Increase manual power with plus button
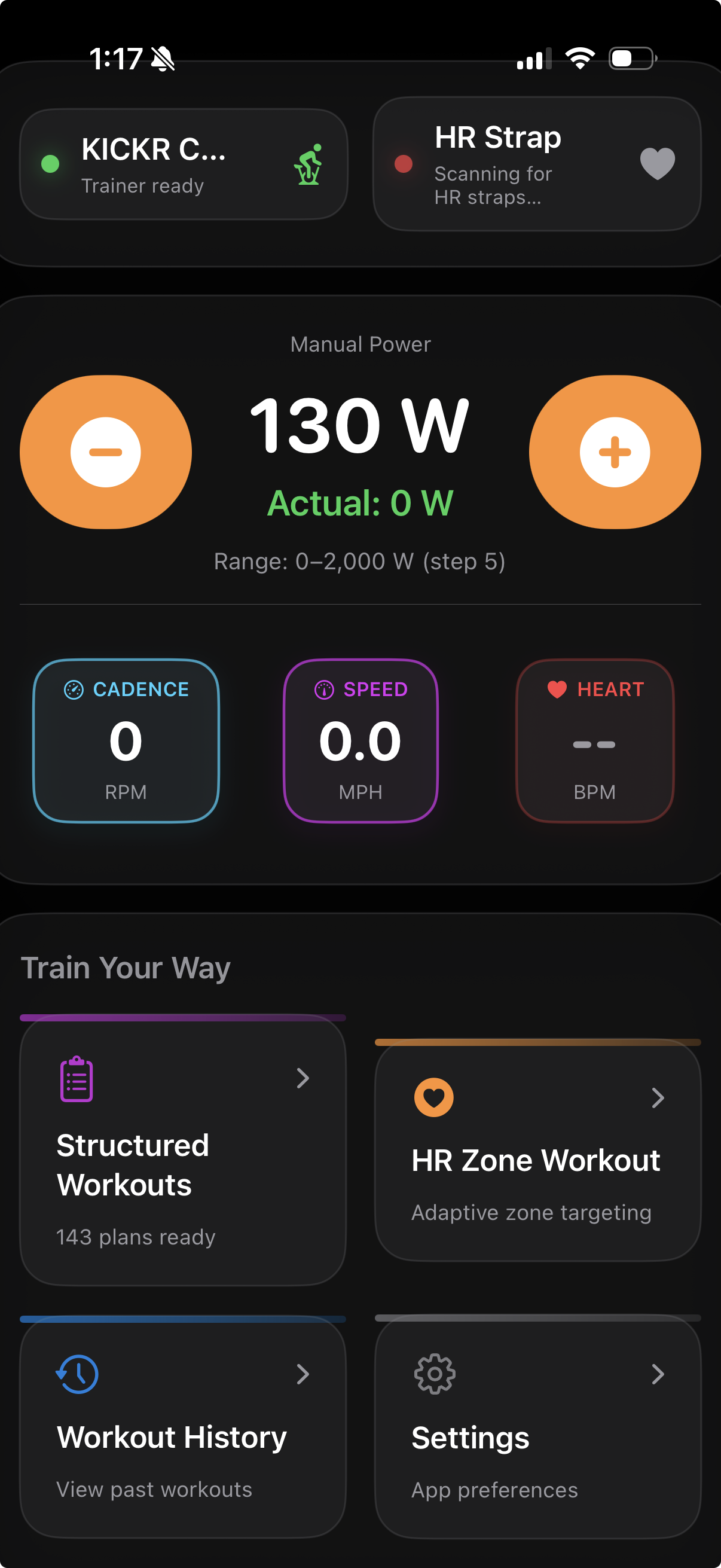Image resolution: width=721 pixels, height=1568 pixels. [615, 452]
